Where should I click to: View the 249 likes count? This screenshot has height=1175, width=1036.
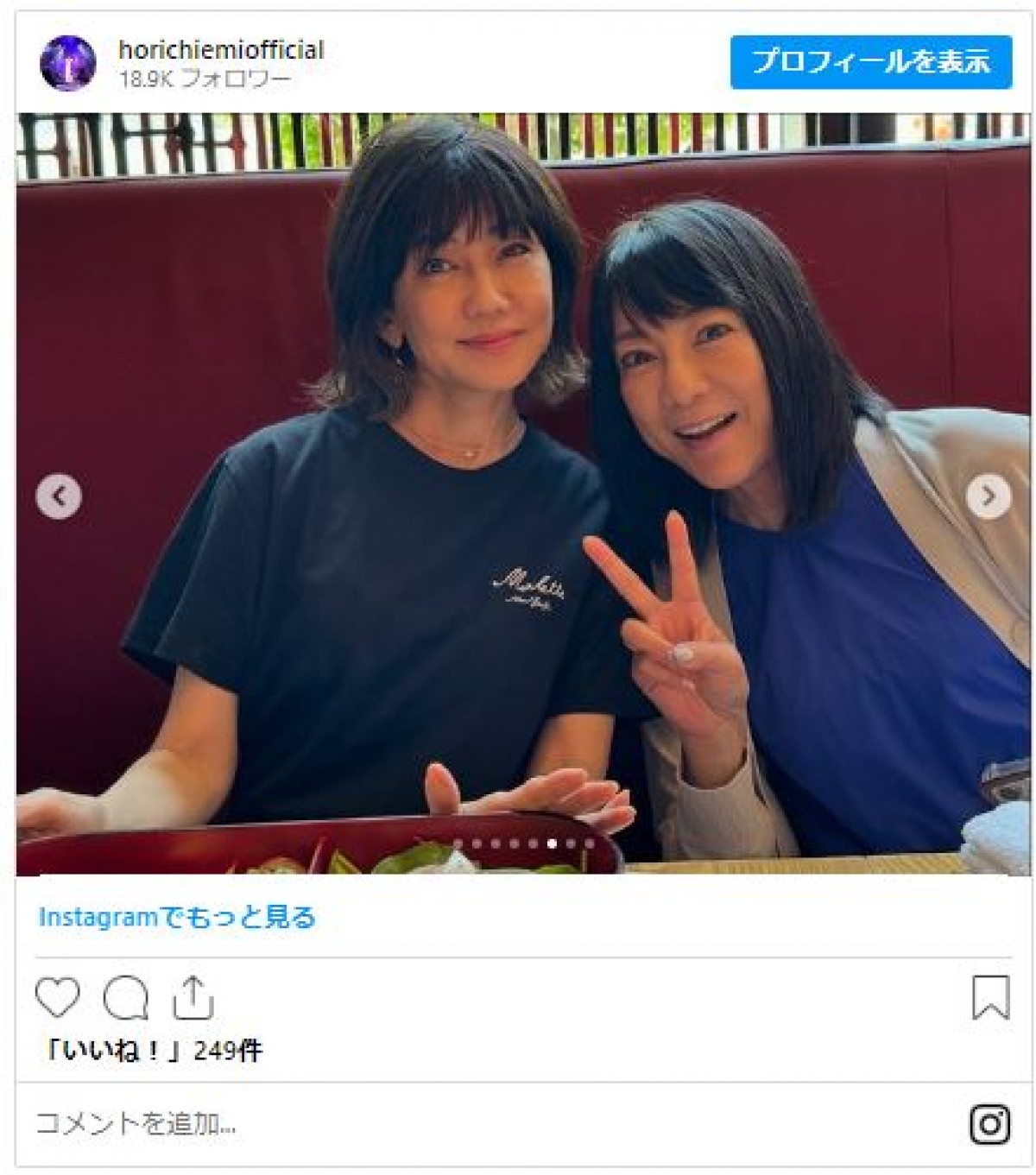click(x=153, y=1051)
